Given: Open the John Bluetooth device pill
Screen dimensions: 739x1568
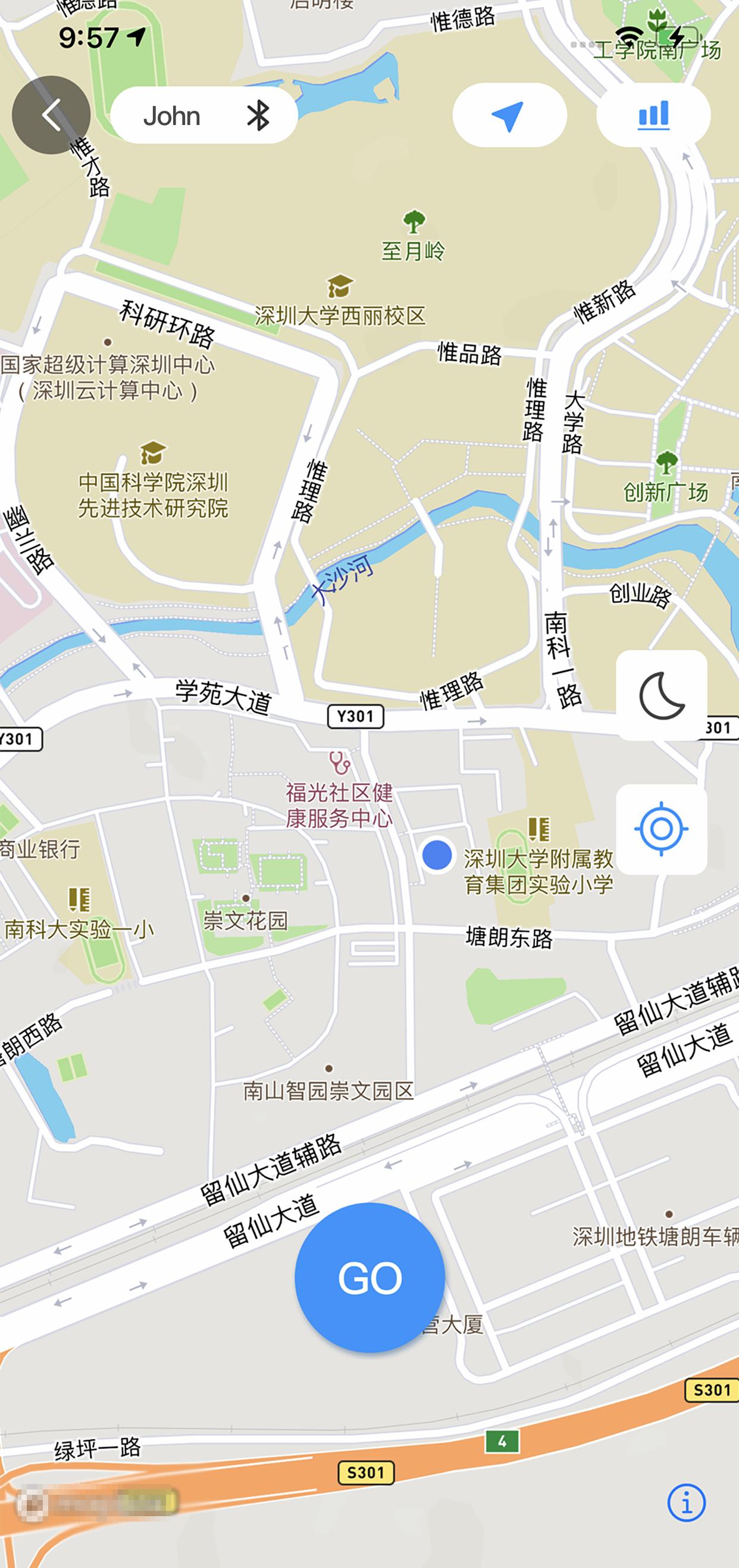Looking at the screenshot, I should [x=203, y=115].
